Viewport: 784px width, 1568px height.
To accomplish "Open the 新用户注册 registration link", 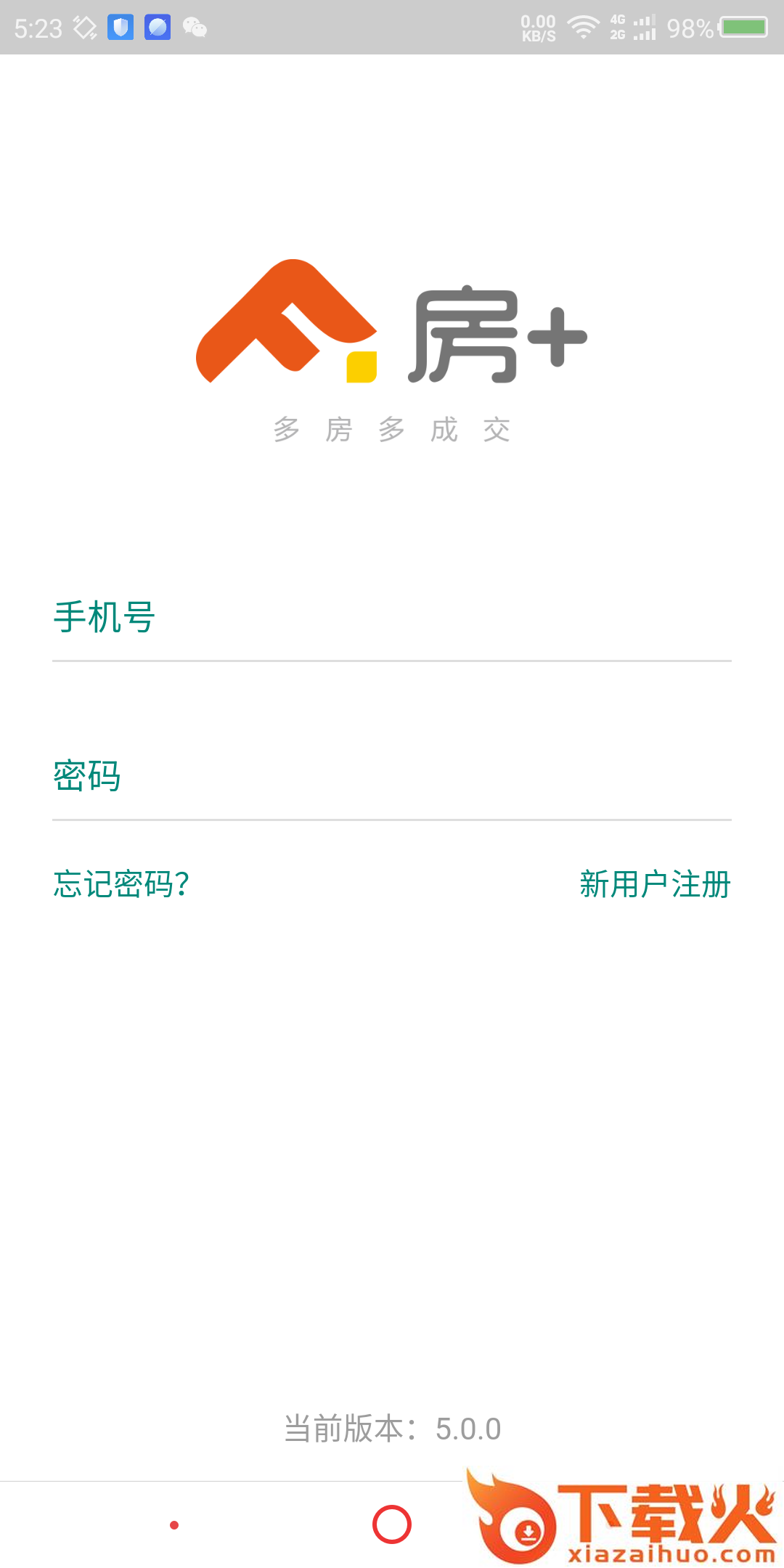I will click(x=654, y=884).
